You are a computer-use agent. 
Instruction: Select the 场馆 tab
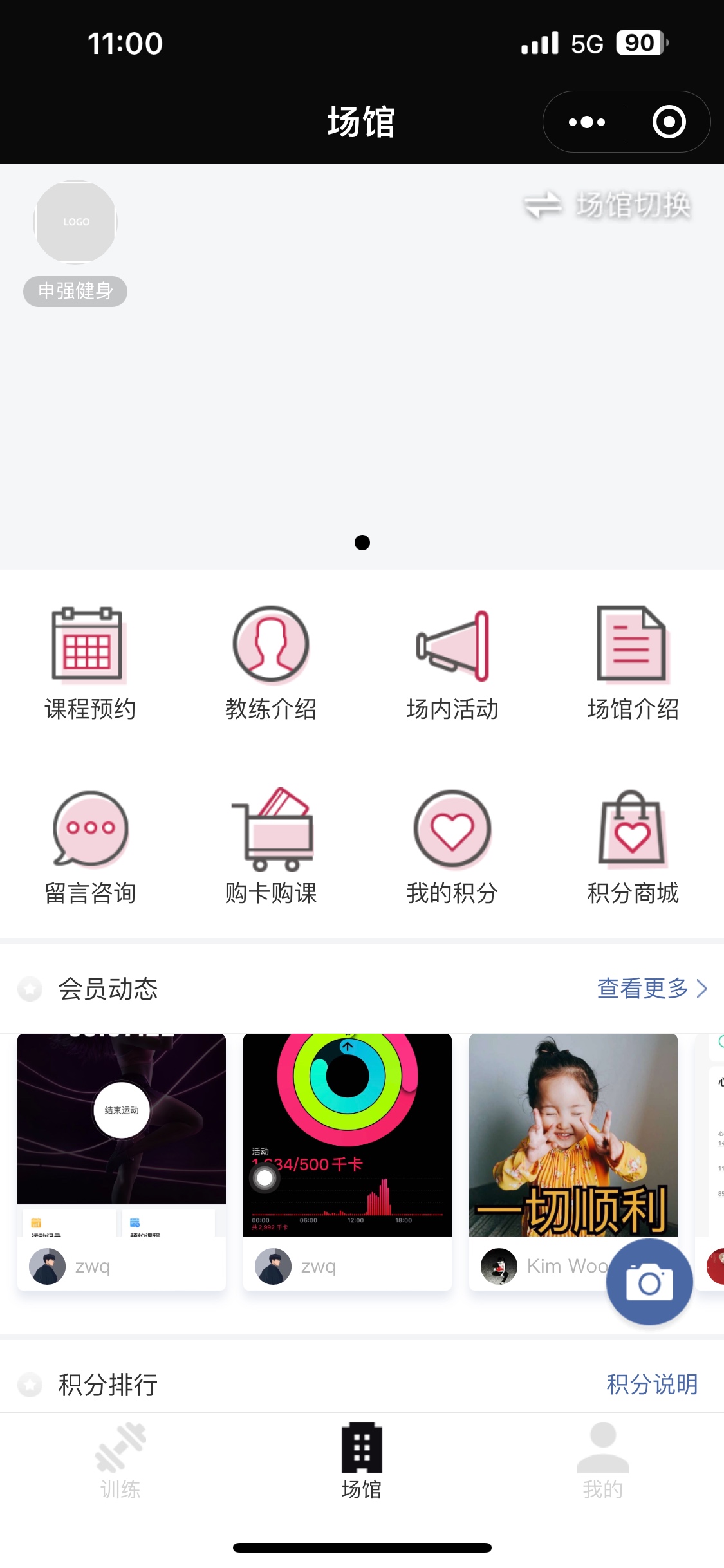click(362, 1461)
